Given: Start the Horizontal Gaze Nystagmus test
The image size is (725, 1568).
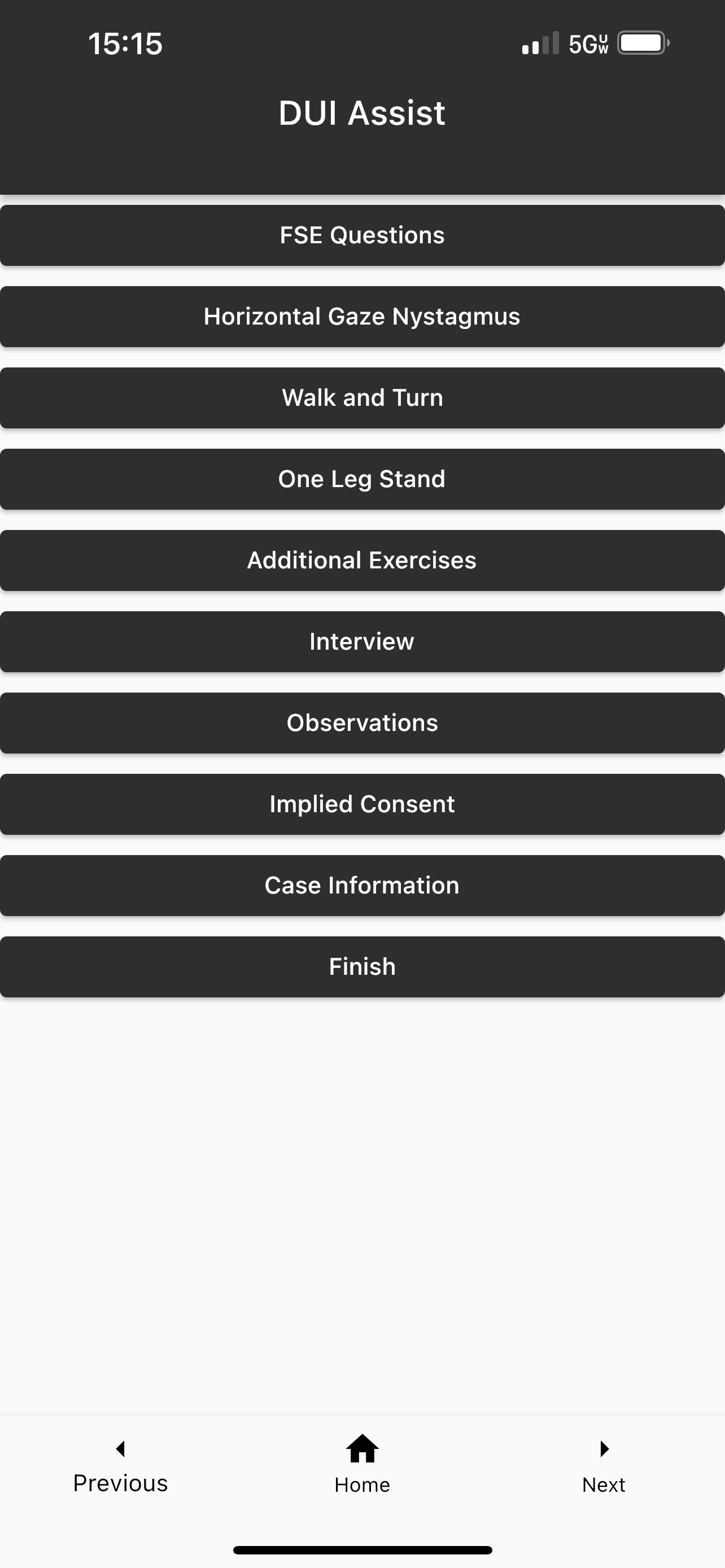Looking at the screenshot, I should pos(362,317).
